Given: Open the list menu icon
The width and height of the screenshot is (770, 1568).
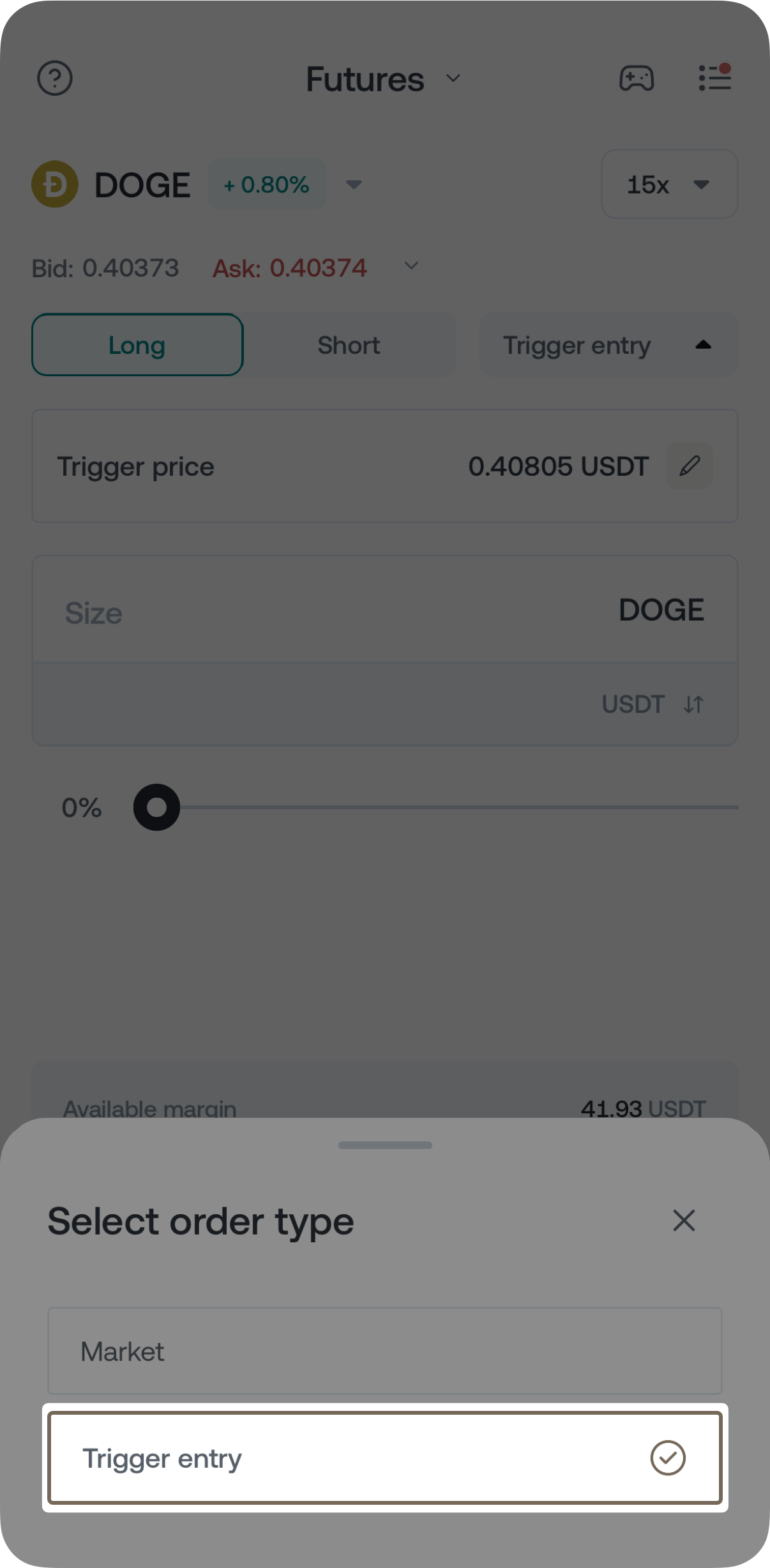Looking at the screenshot, I should click(x=714, y=78).
